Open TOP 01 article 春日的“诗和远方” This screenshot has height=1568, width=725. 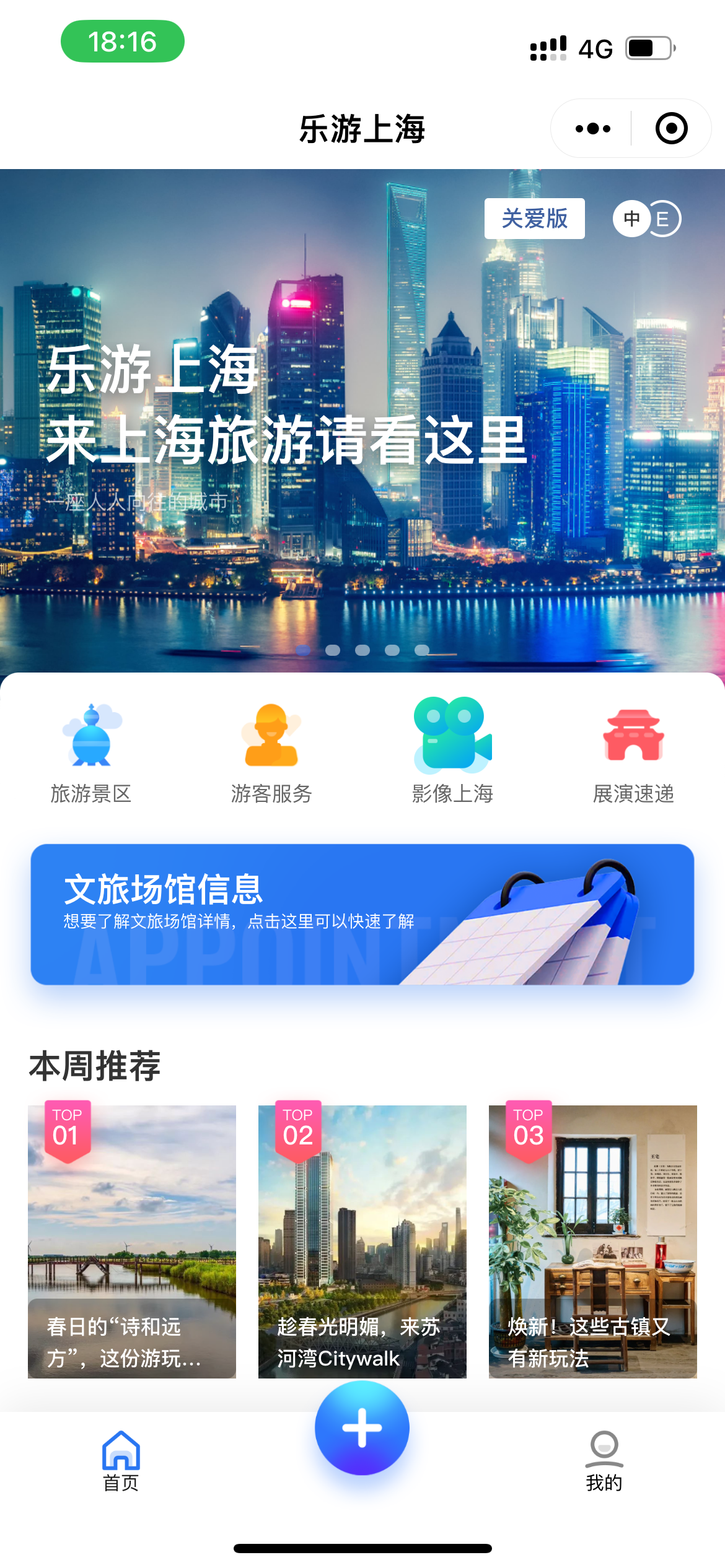(132, 1241)
